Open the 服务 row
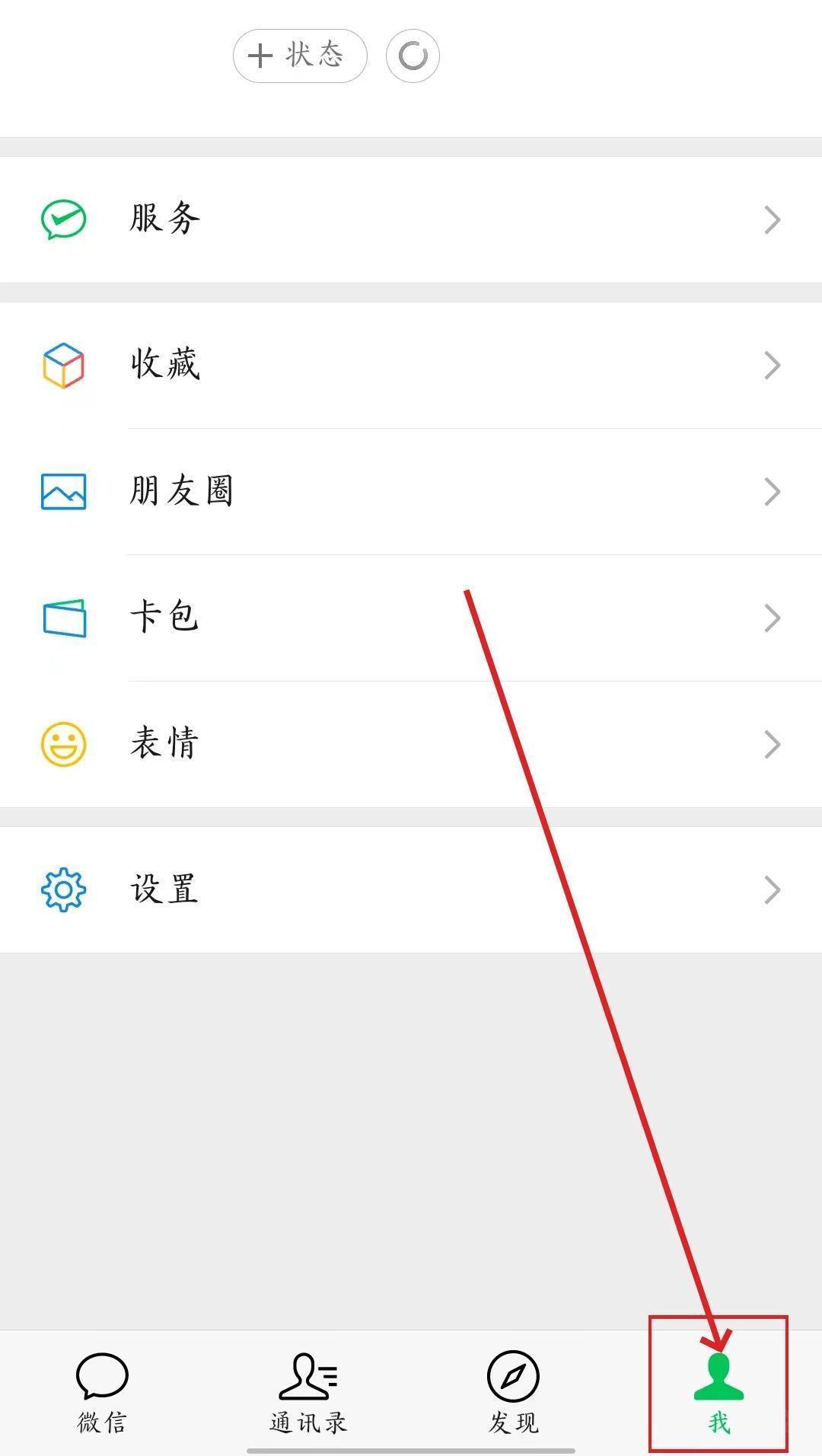Screen dimensions: 822x1456 (x=411, y=219)
